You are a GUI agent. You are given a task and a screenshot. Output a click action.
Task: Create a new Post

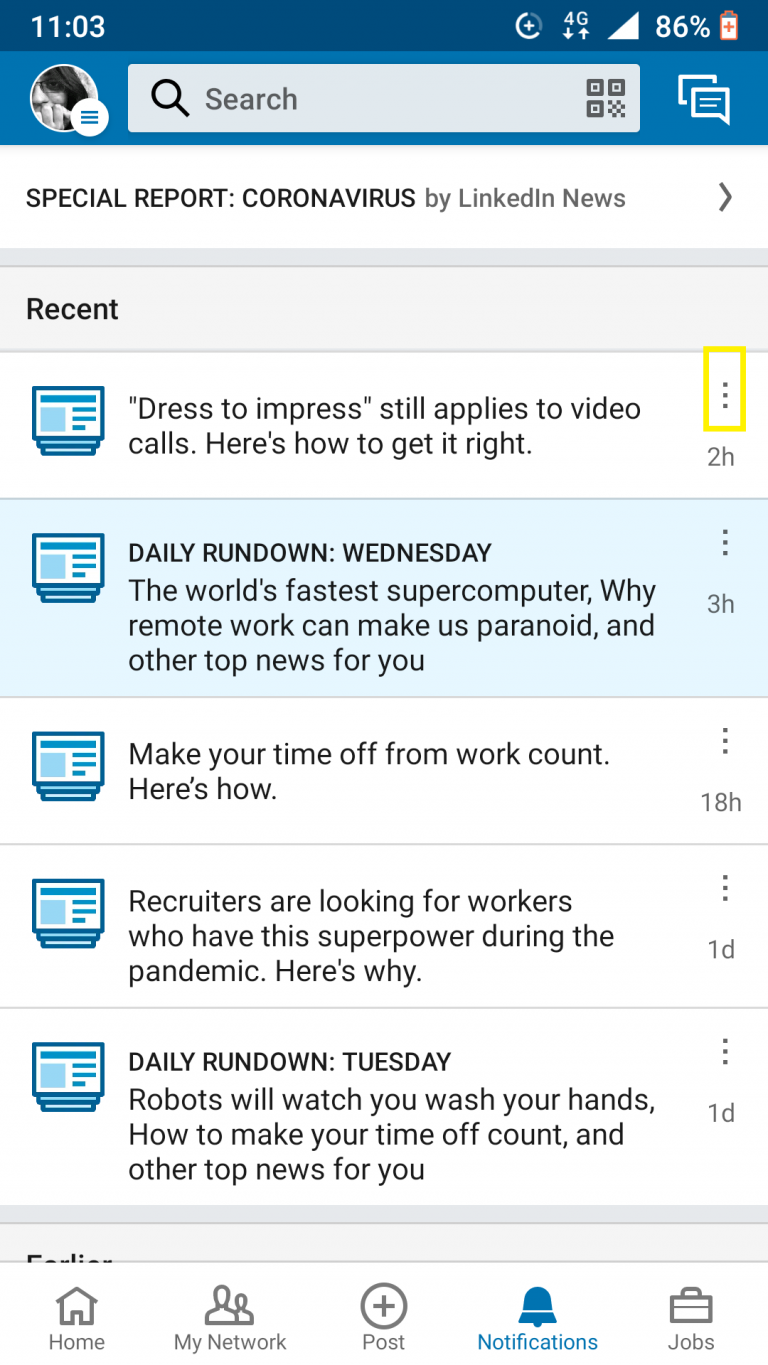tap(384, 1317)
